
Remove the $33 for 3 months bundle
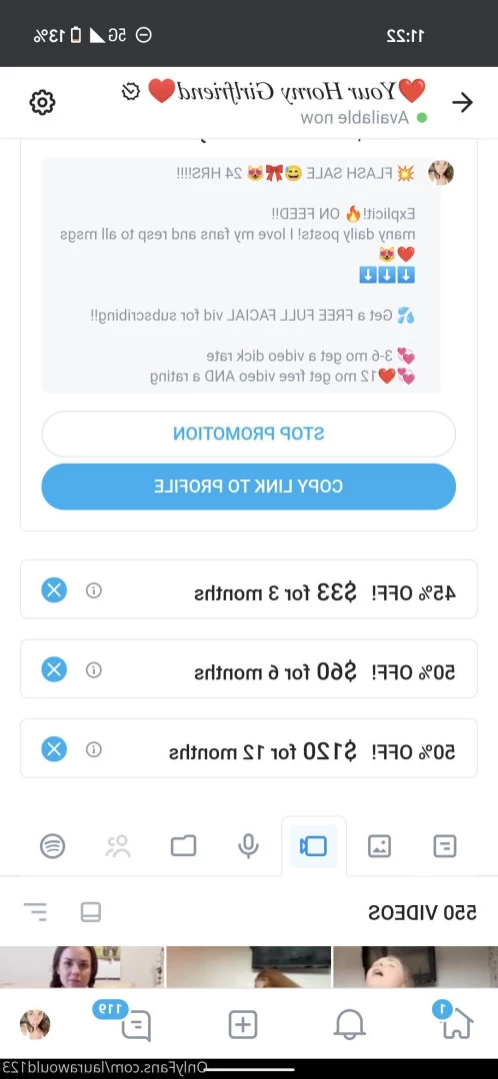click(54, 590)
